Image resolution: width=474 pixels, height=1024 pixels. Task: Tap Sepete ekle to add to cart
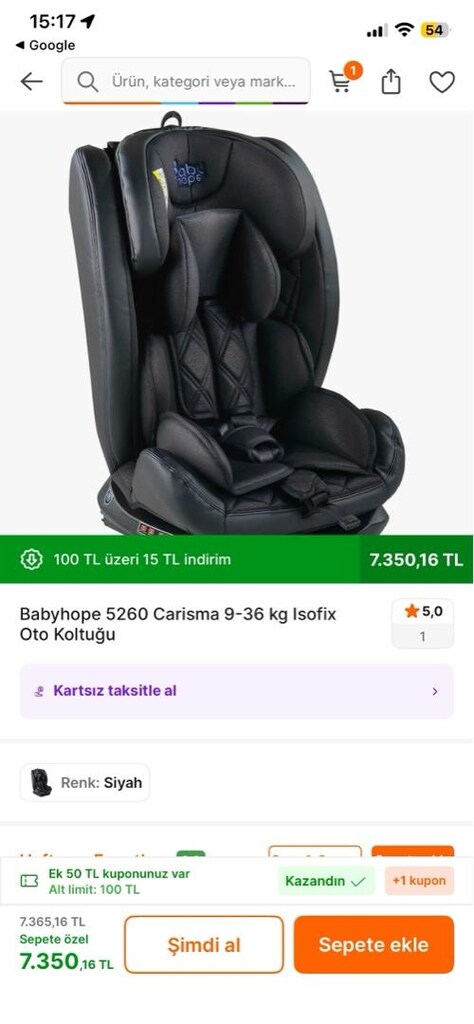[x=373, y=944]
